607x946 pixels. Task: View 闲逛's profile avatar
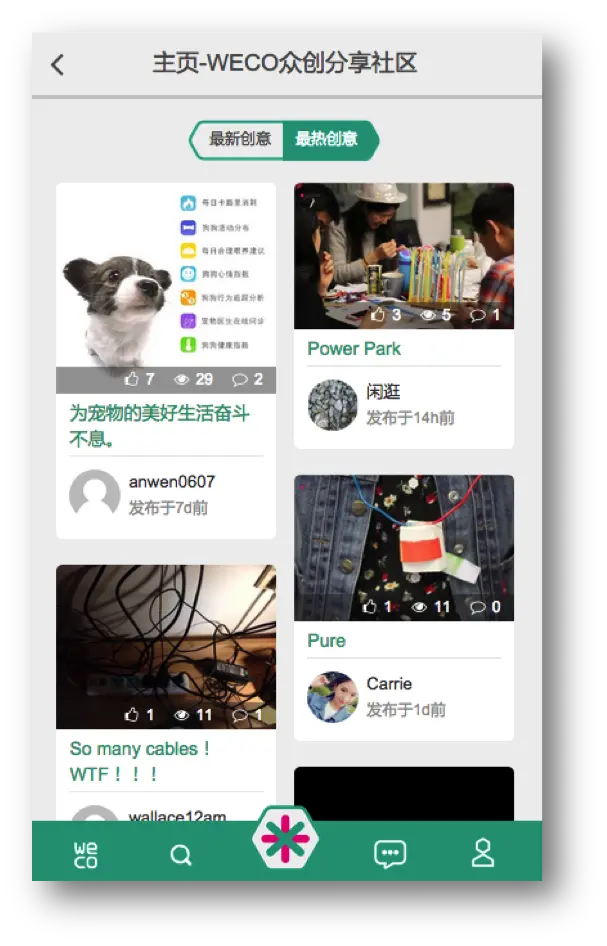coord(333,405)
